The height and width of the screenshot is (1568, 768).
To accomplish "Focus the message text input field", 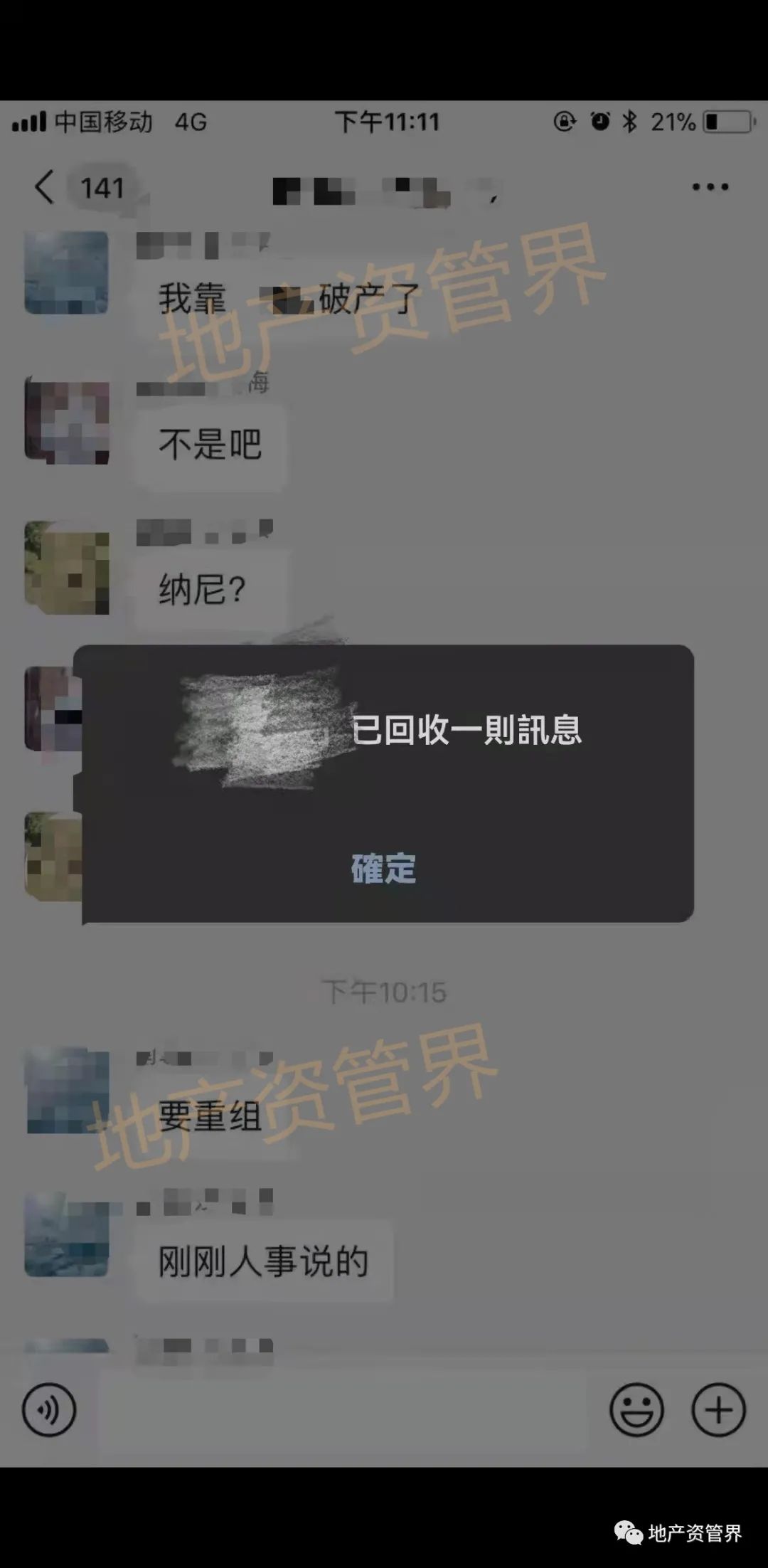I will pos(341,1409).
